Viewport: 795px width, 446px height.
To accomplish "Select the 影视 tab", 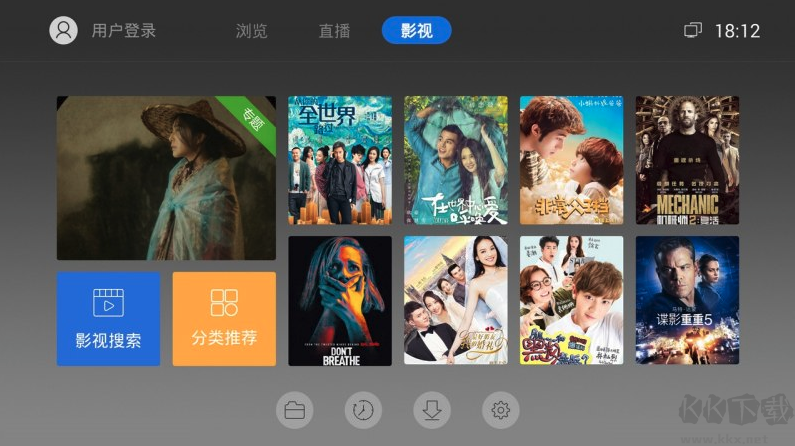I will click(x=416, y=31).
